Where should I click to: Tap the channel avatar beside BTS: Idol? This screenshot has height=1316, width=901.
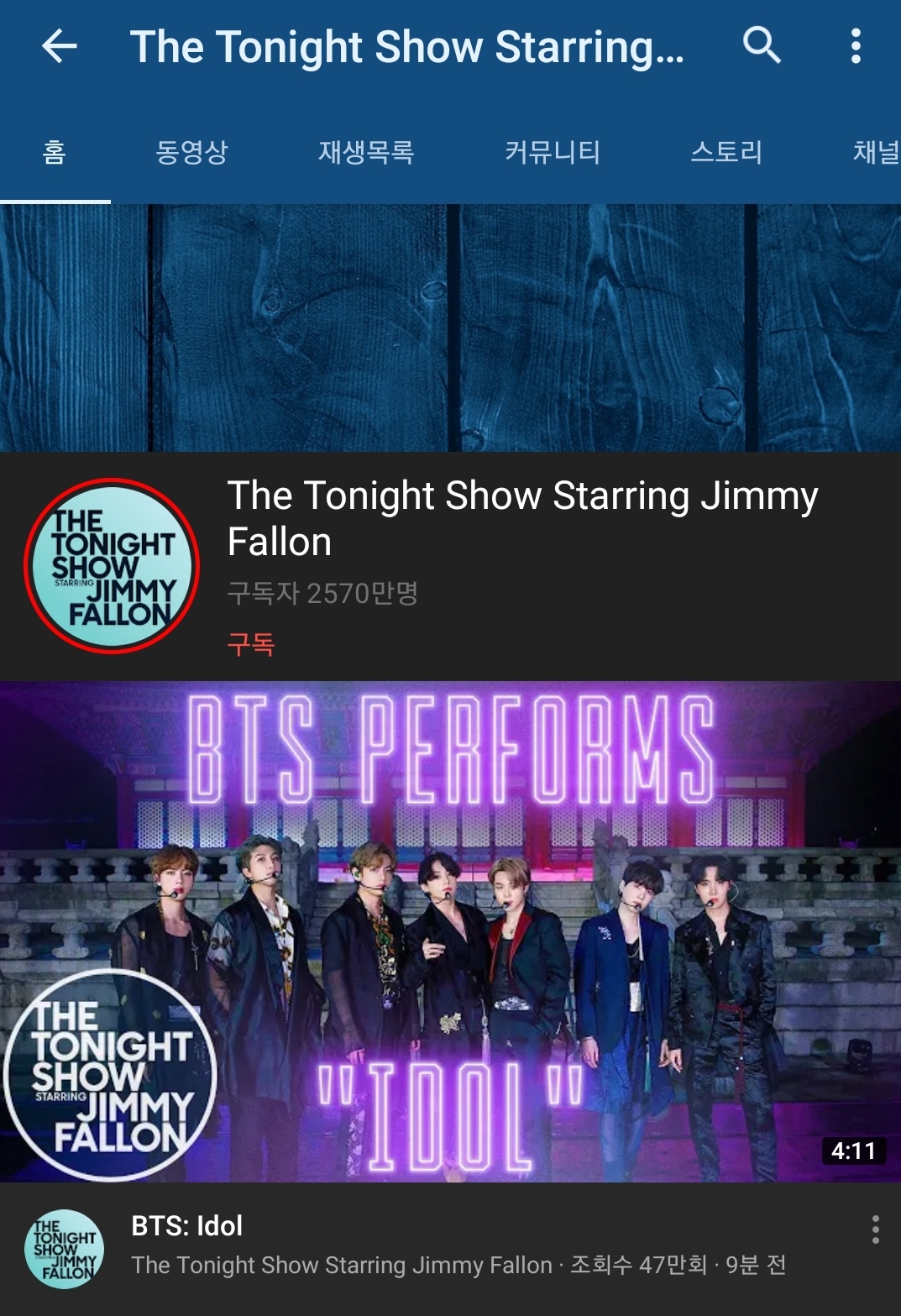[64, 1249]
